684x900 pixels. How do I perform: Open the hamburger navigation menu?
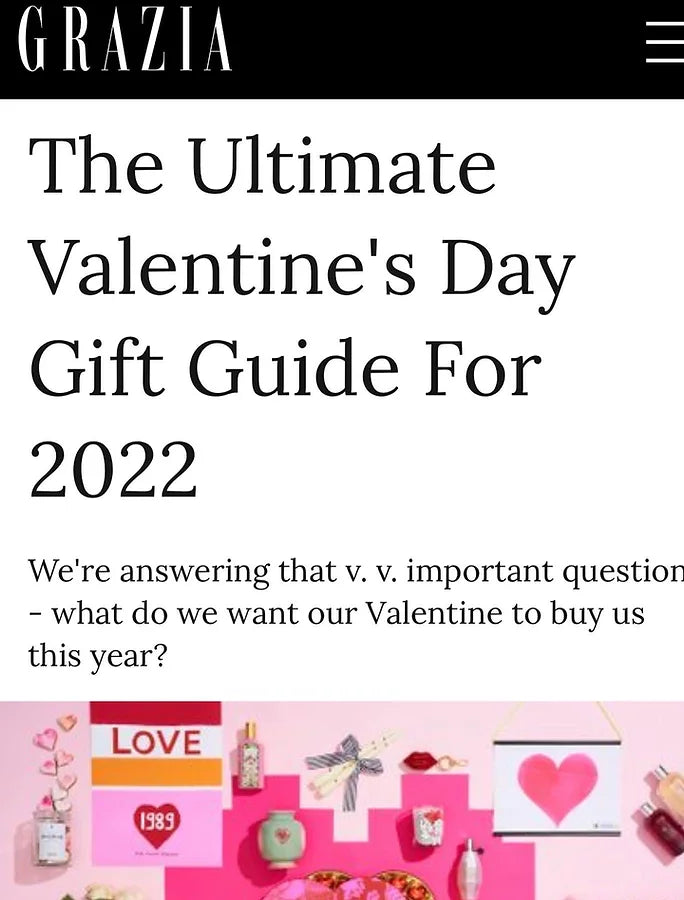click(664, 43)
